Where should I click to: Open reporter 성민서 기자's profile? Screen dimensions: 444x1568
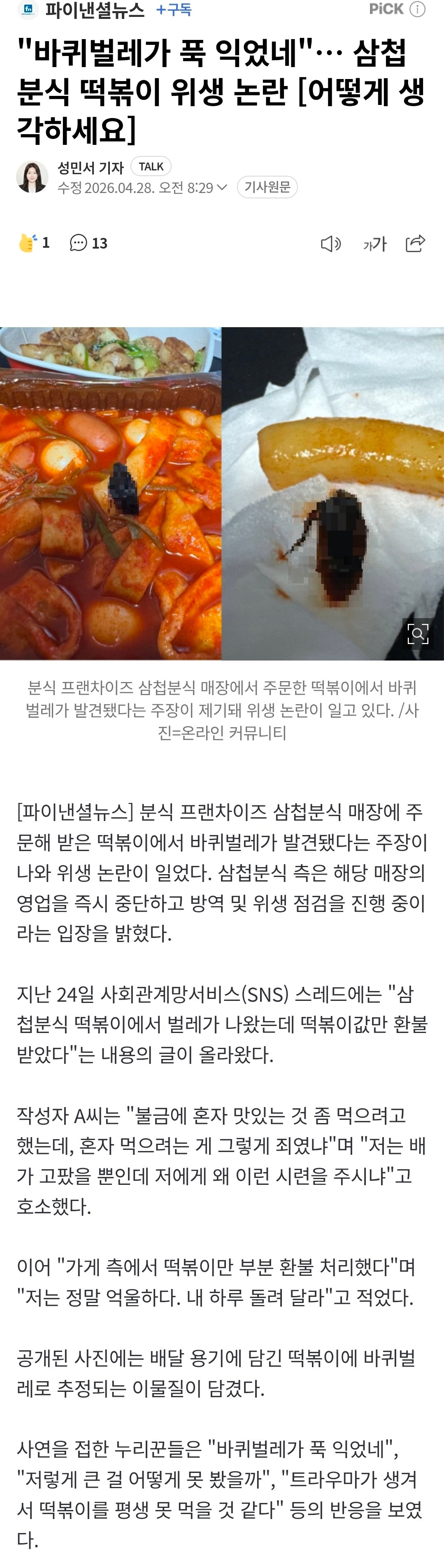(x=91, y=168)
